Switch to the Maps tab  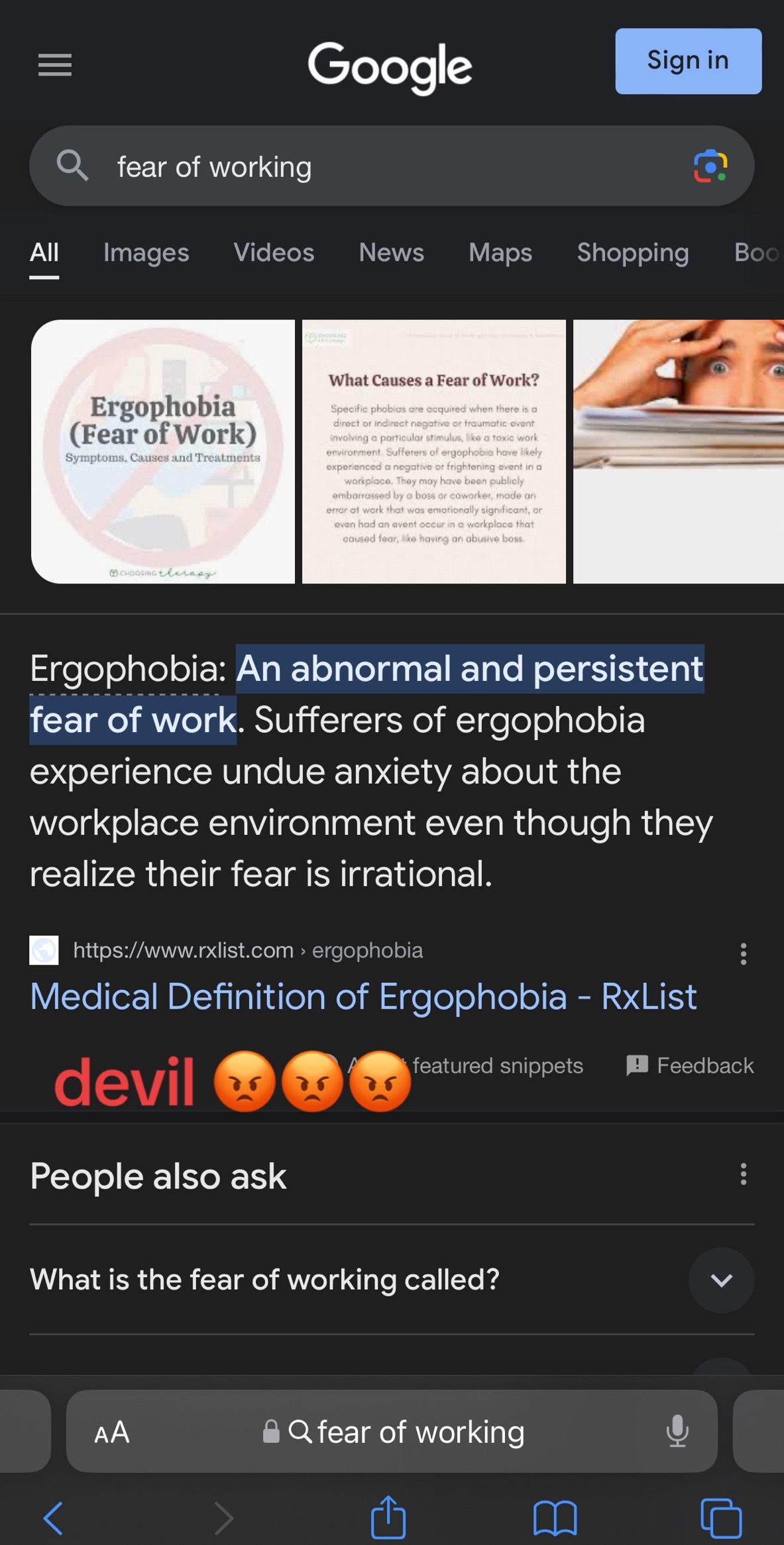pos(500,253)
